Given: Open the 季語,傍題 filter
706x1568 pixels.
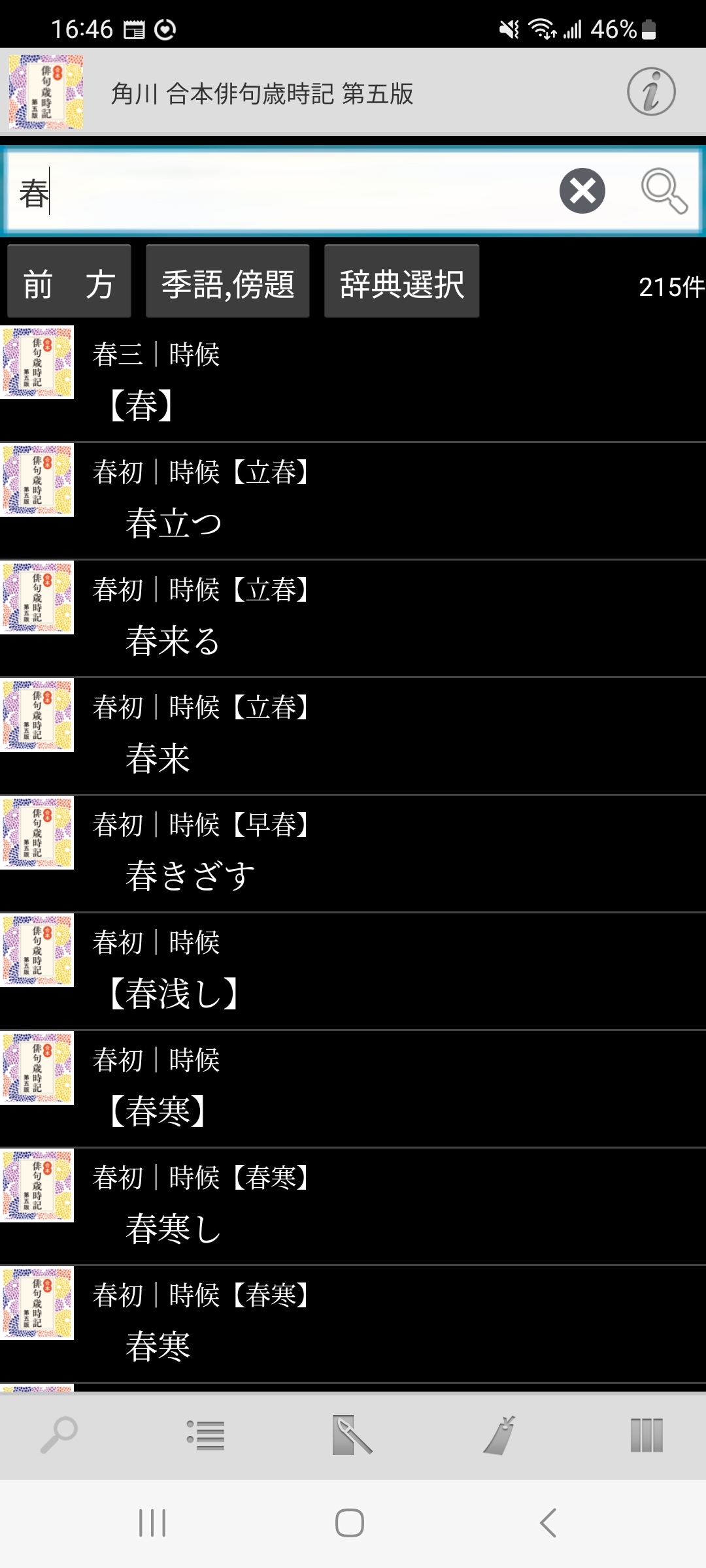Looking at the screenshot, I should coord(227,282).
